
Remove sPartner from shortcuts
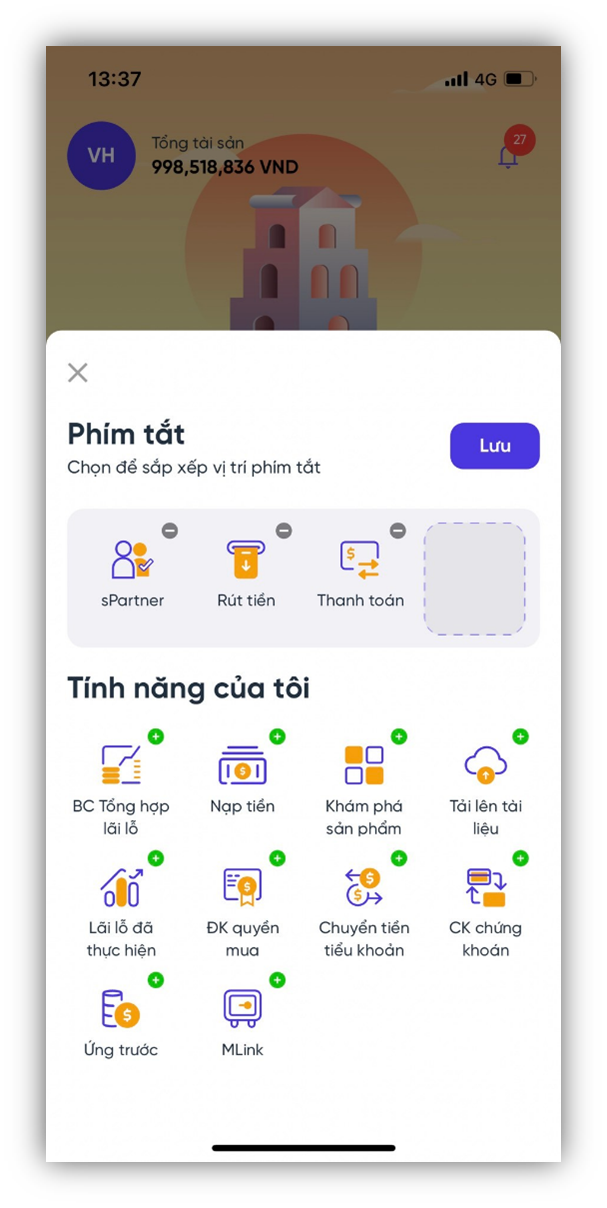click(170, 531)
